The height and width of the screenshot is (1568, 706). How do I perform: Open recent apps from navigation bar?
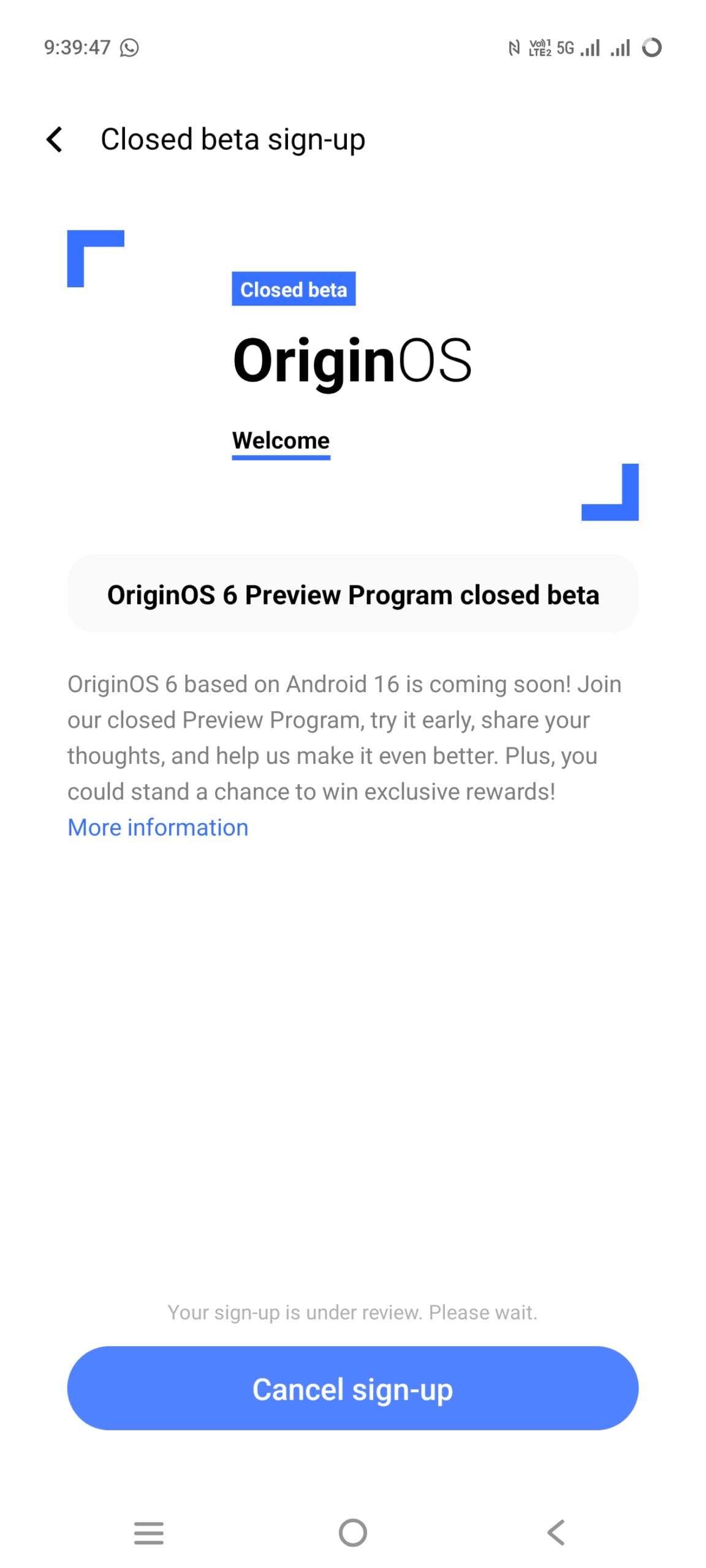click(148, 1532)
